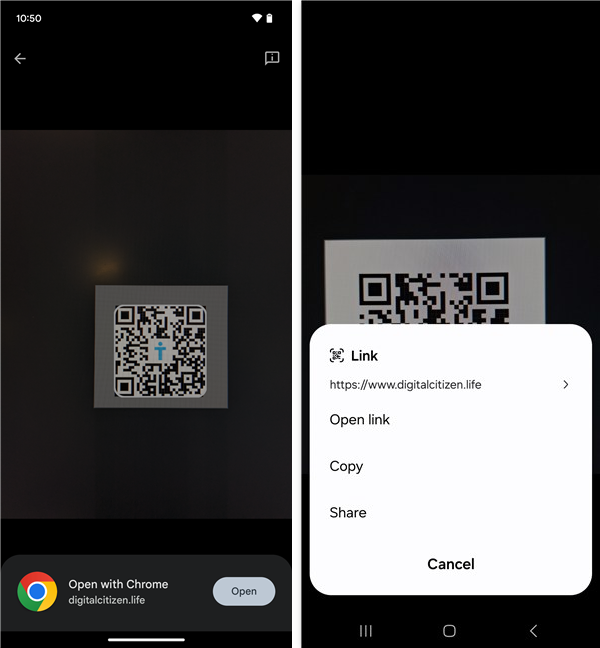Image resolution: width=600 pixels, height=648 pixels.
Task: Choose Open link in the sheet
Action: tap(360, 420)
